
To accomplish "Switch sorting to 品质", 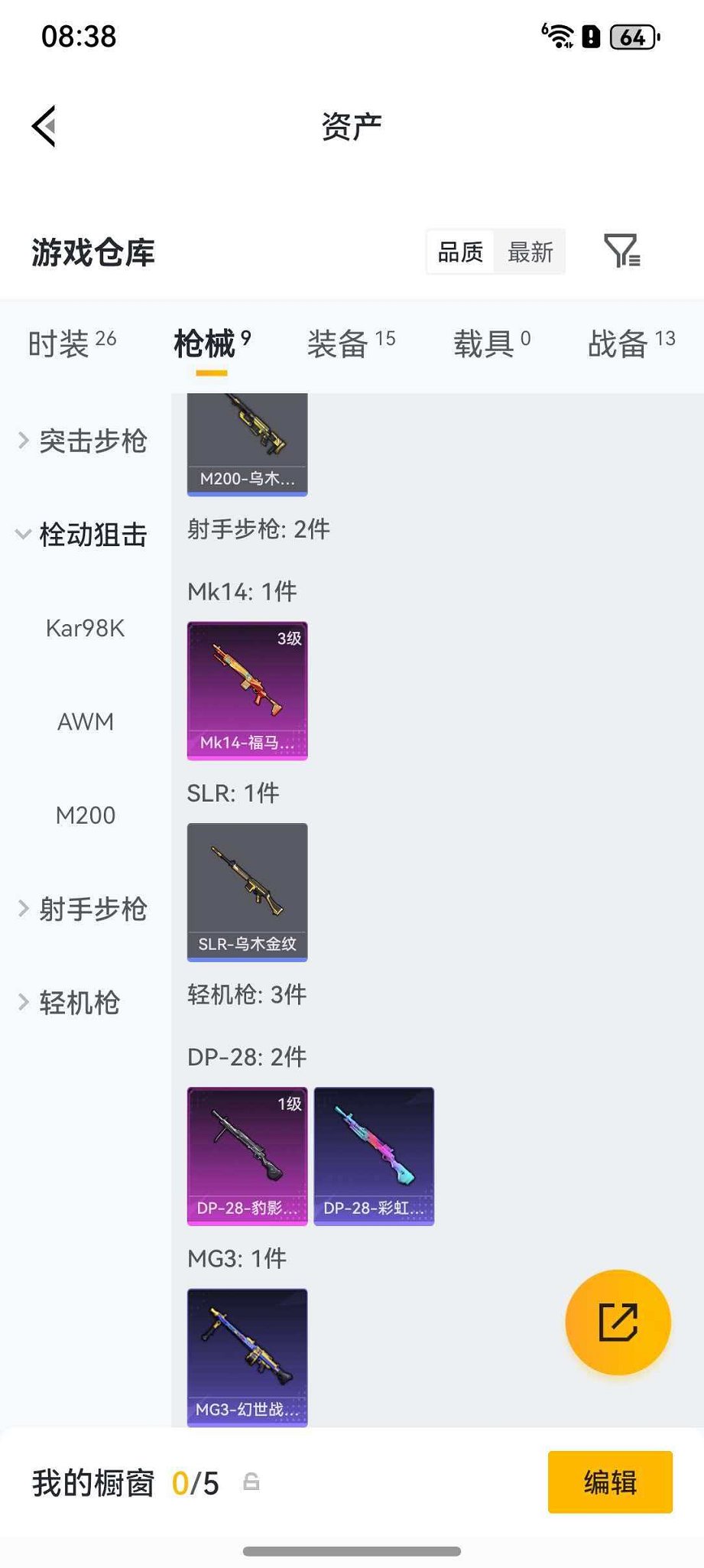I will pyautogui.click(x=459, y=251).
